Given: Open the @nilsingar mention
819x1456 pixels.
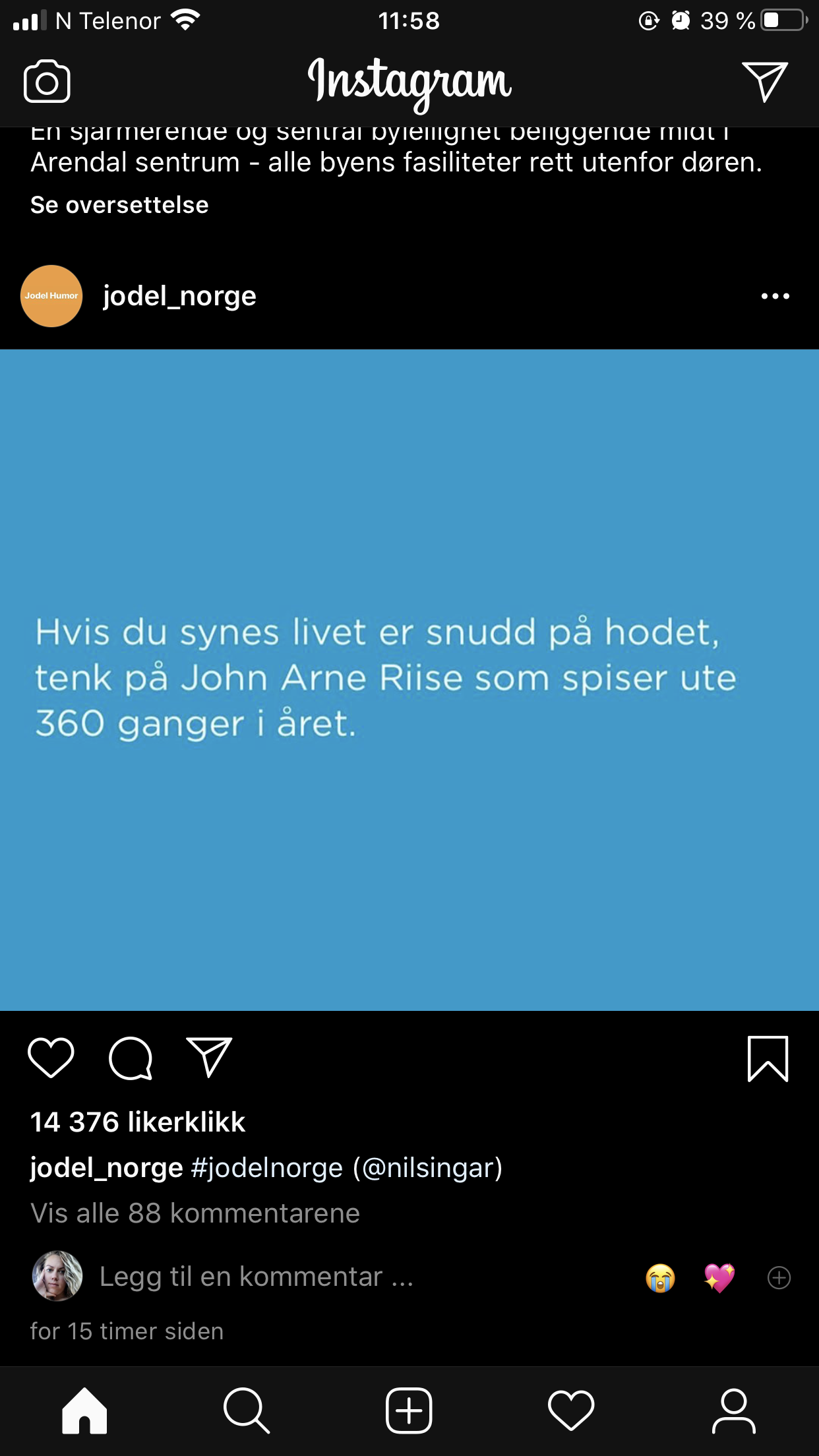Looking at the screenshot, I should click(x=427, y=1168).
